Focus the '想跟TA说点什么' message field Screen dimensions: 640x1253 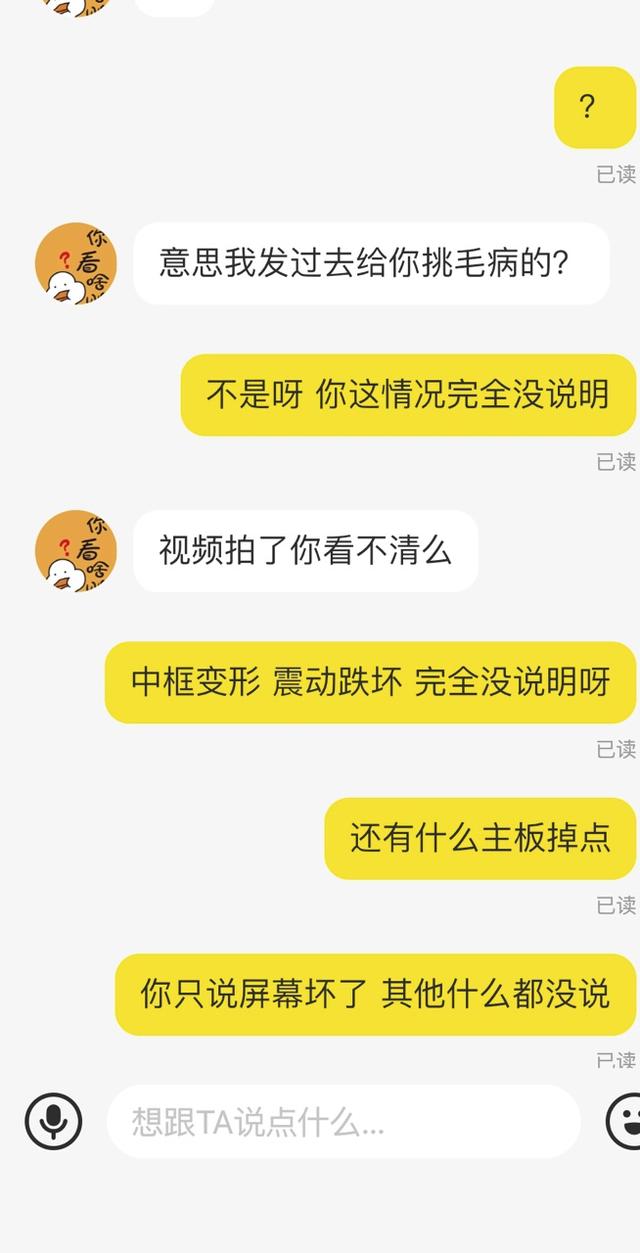tap(342, 1122)
